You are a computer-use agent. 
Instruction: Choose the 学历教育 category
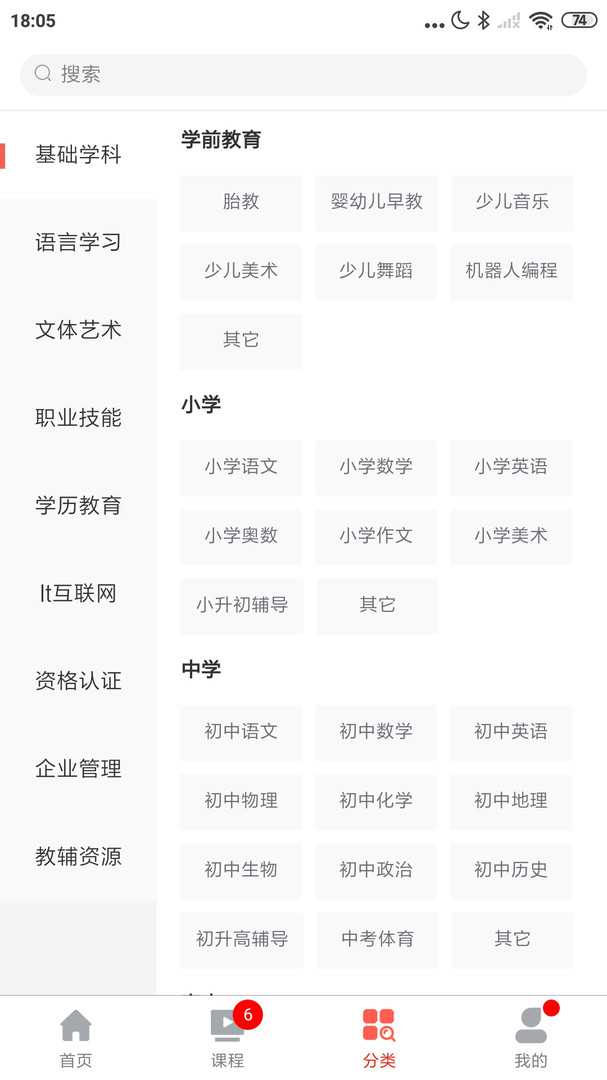pos(78,506)
